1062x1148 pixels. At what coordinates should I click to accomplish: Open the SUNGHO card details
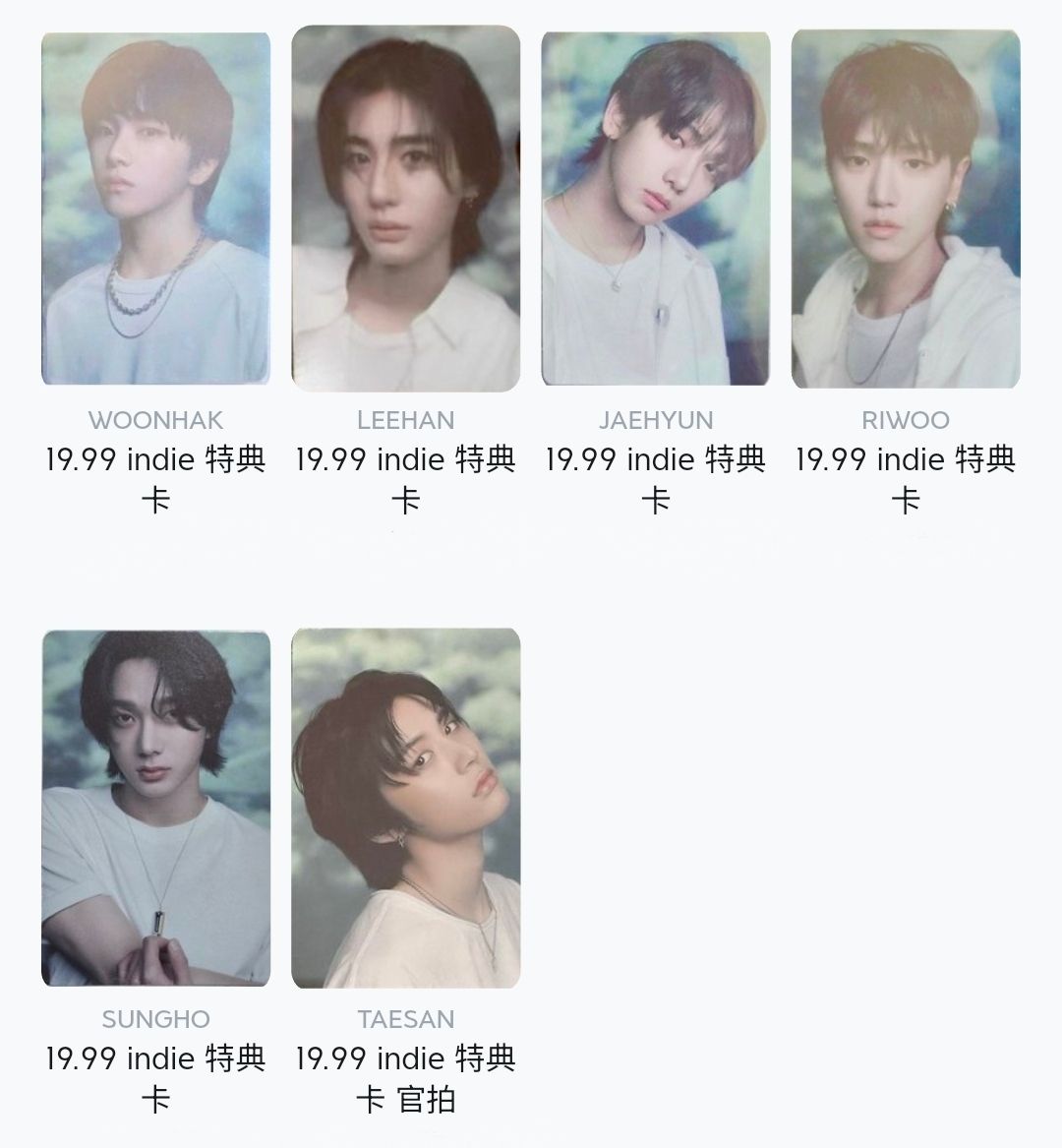(x=155, y=808)
